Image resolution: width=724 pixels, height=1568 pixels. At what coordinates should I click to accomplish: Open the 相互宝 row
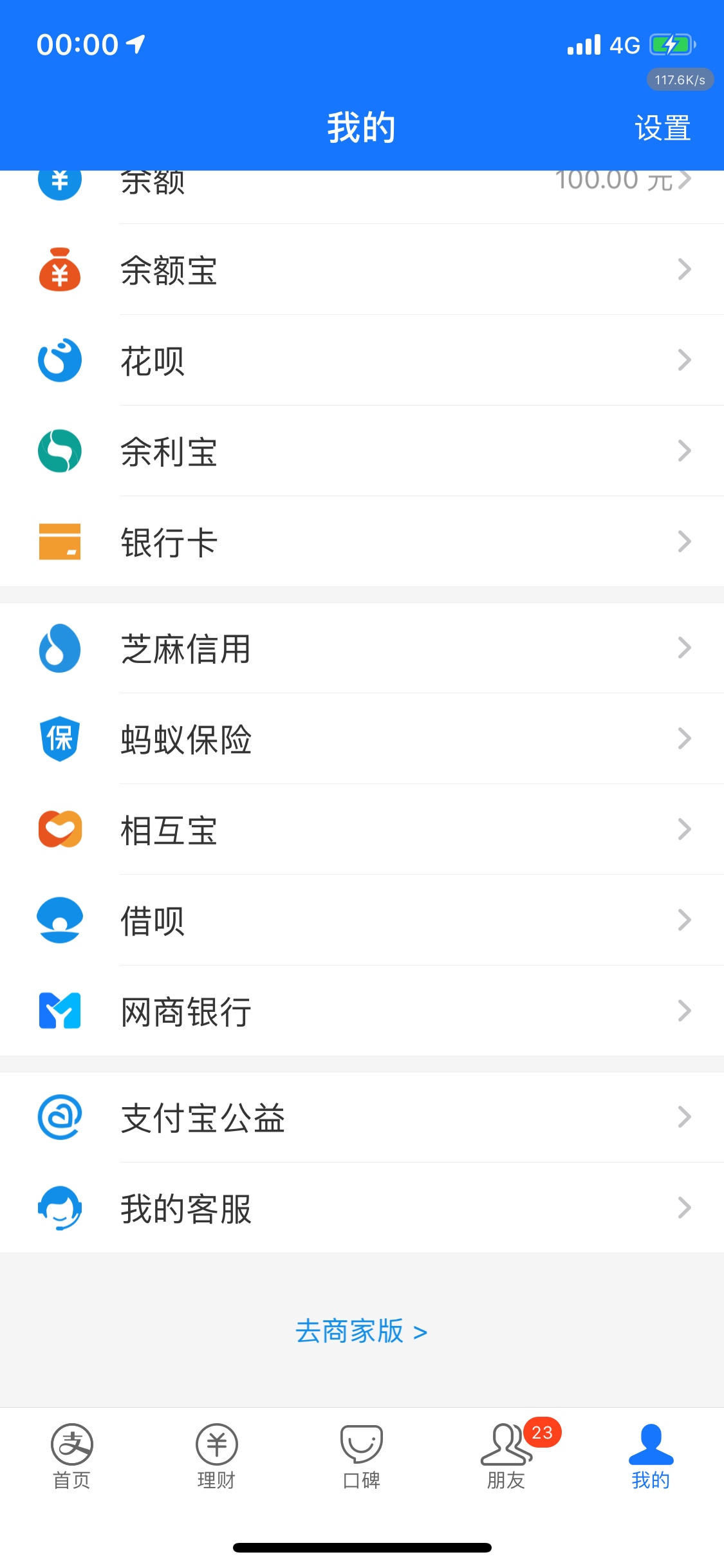click(362, 830)
